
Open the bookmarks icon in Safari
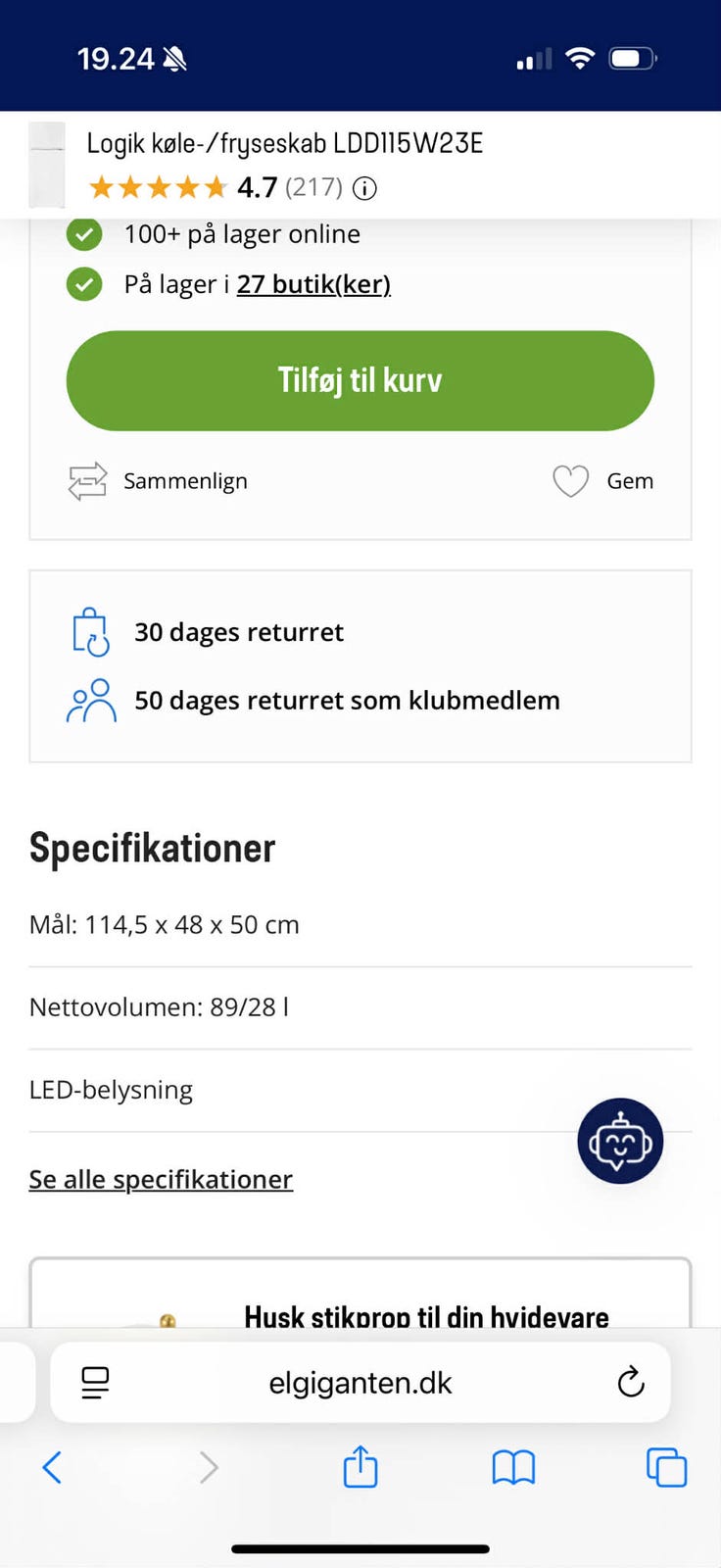coord(513,1467)
